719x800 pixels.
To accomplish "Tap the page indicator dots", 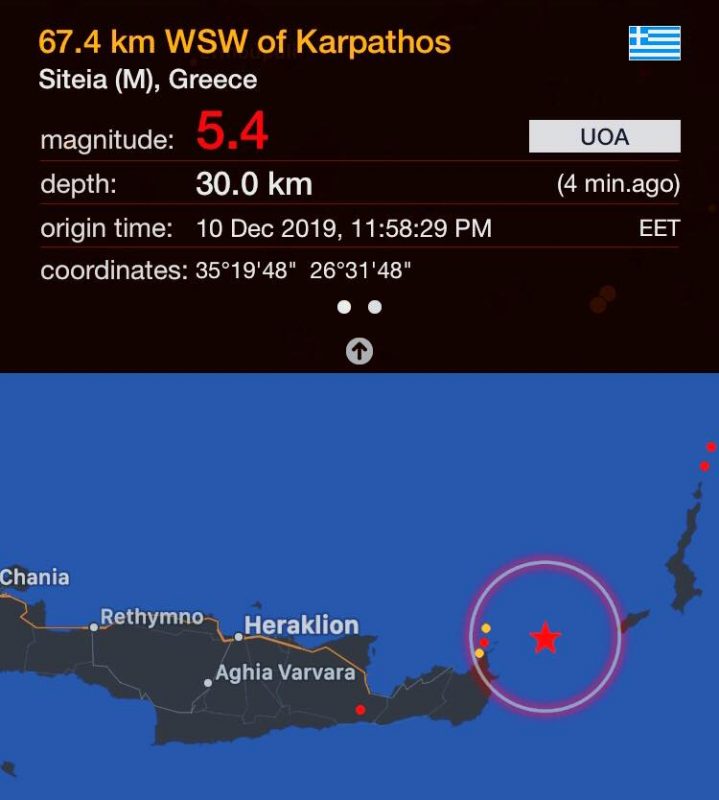I will pos(359,307).
